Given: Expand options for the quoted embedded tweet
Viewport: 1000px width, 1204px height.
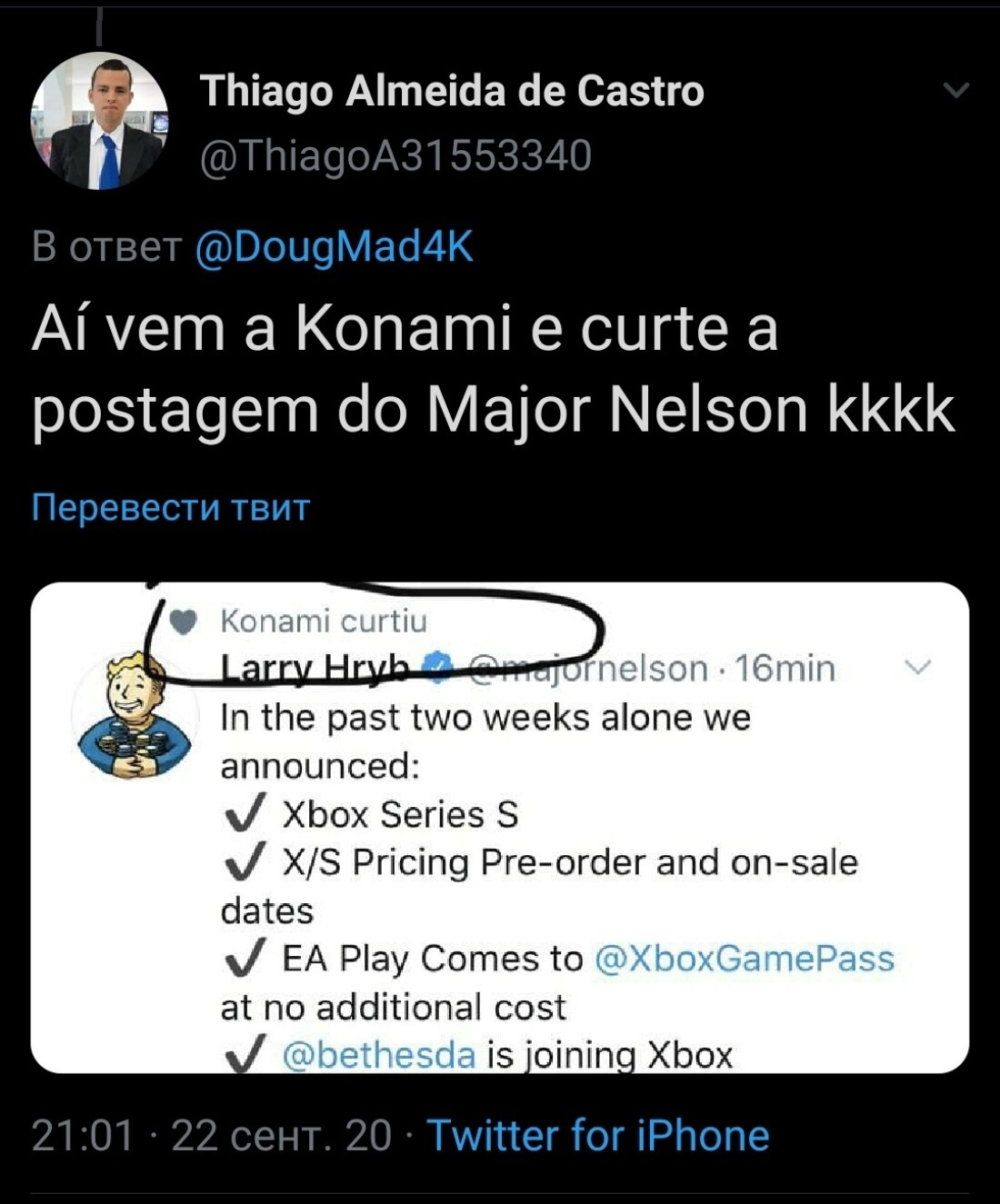Looking at the screenshot, I should [x=919, y=666].
